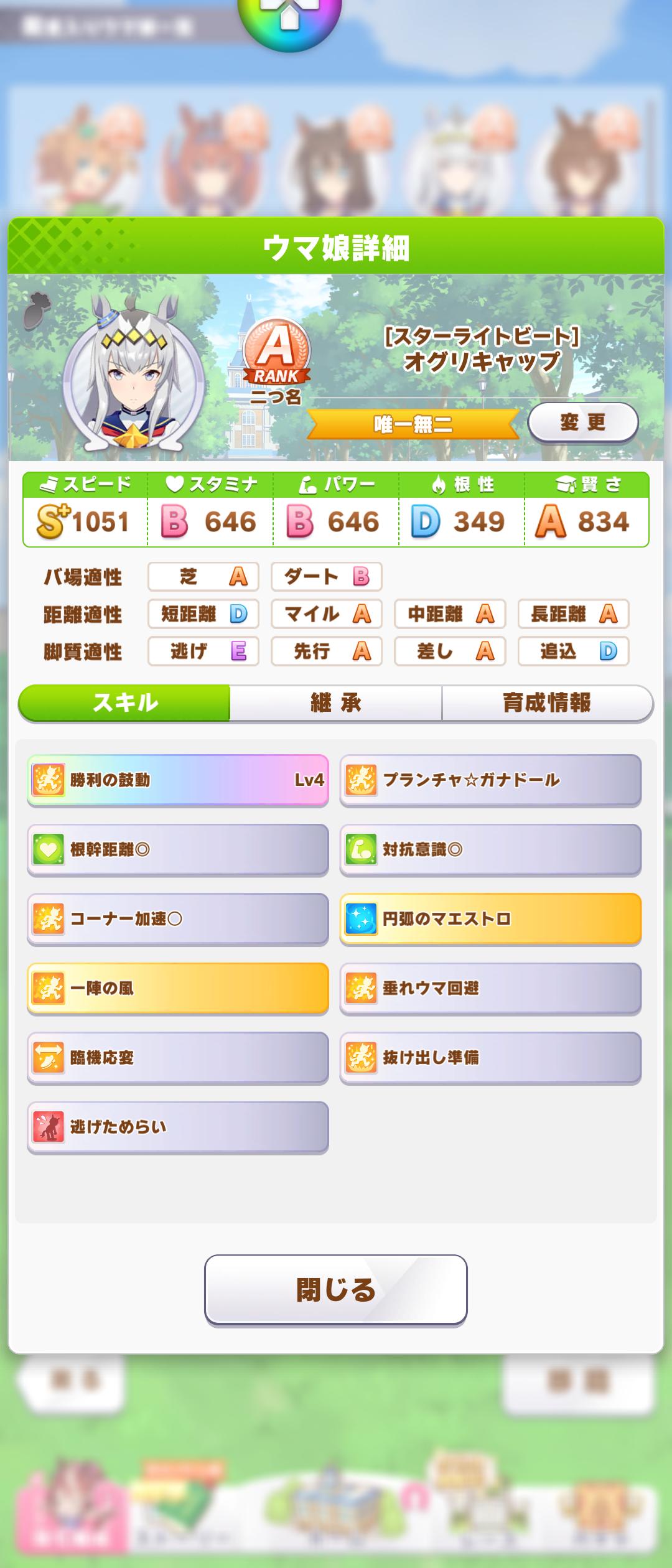
Task: Check the コーナー加速○ skill
Action: click(x=177, y=919)
